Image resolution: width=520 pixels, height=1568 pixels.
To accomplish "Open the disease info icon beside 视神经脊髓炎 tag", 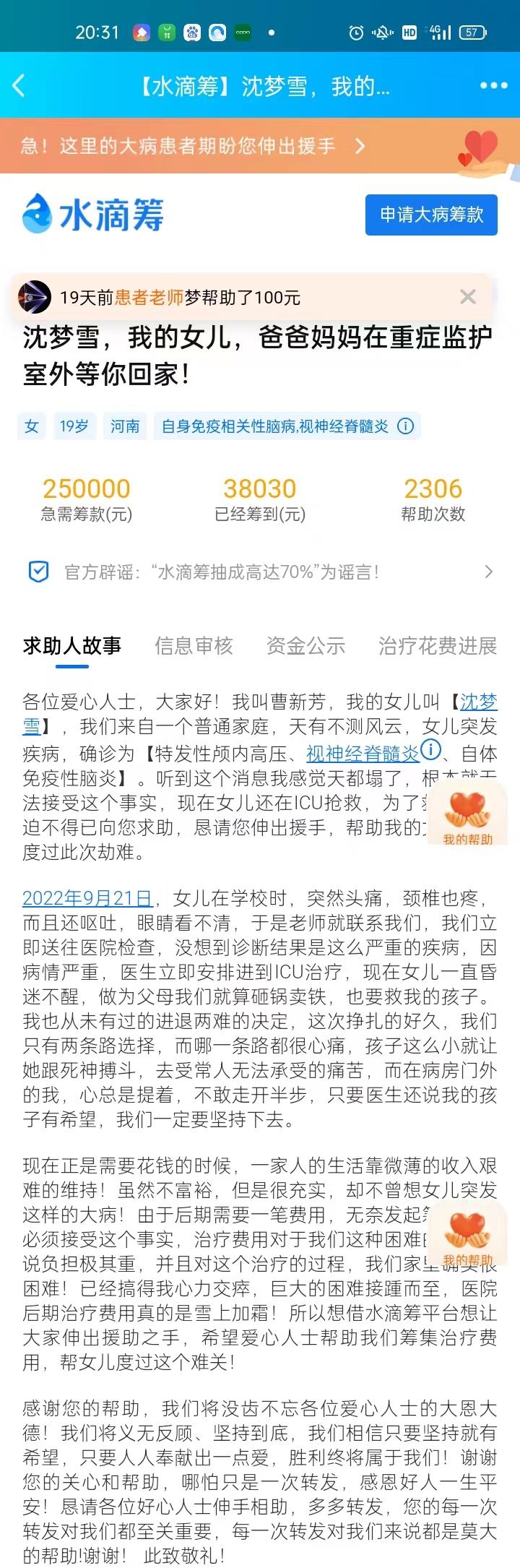I will (x=406, y=426).
